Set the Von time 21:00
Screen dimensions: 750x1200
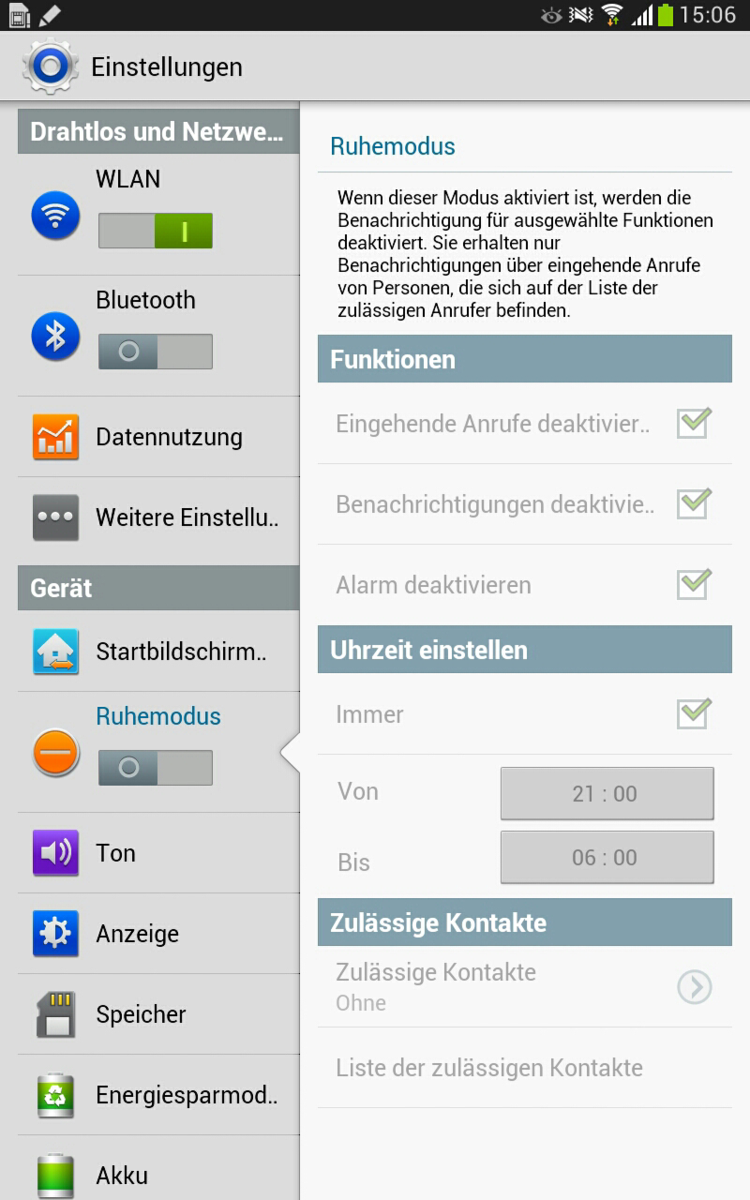pos(607,794)
